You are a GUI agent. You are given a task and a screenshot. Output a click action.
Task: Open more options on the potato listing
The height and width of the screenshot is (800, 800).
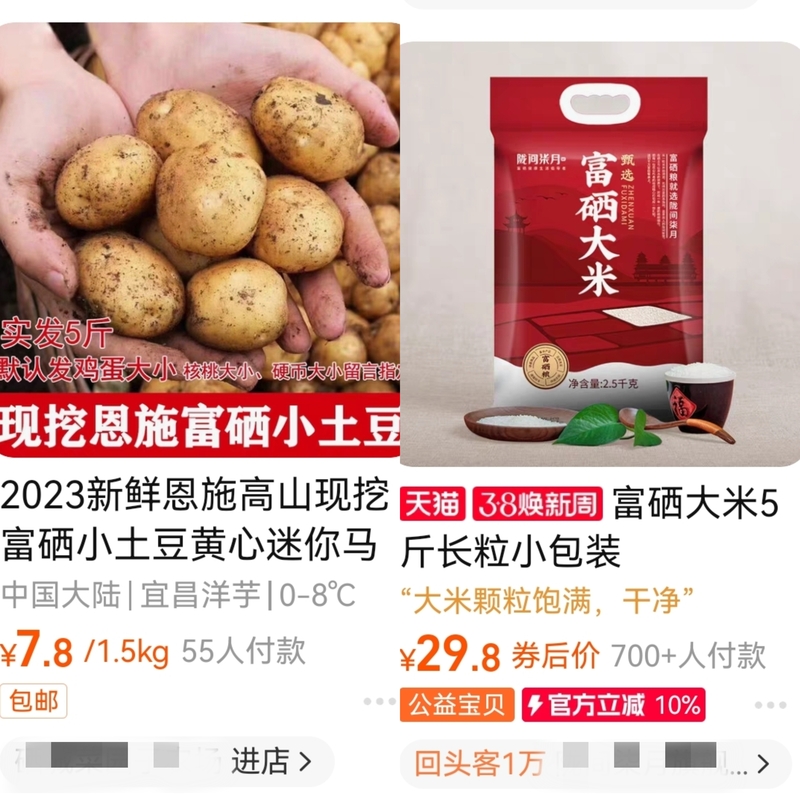point(372,700)
